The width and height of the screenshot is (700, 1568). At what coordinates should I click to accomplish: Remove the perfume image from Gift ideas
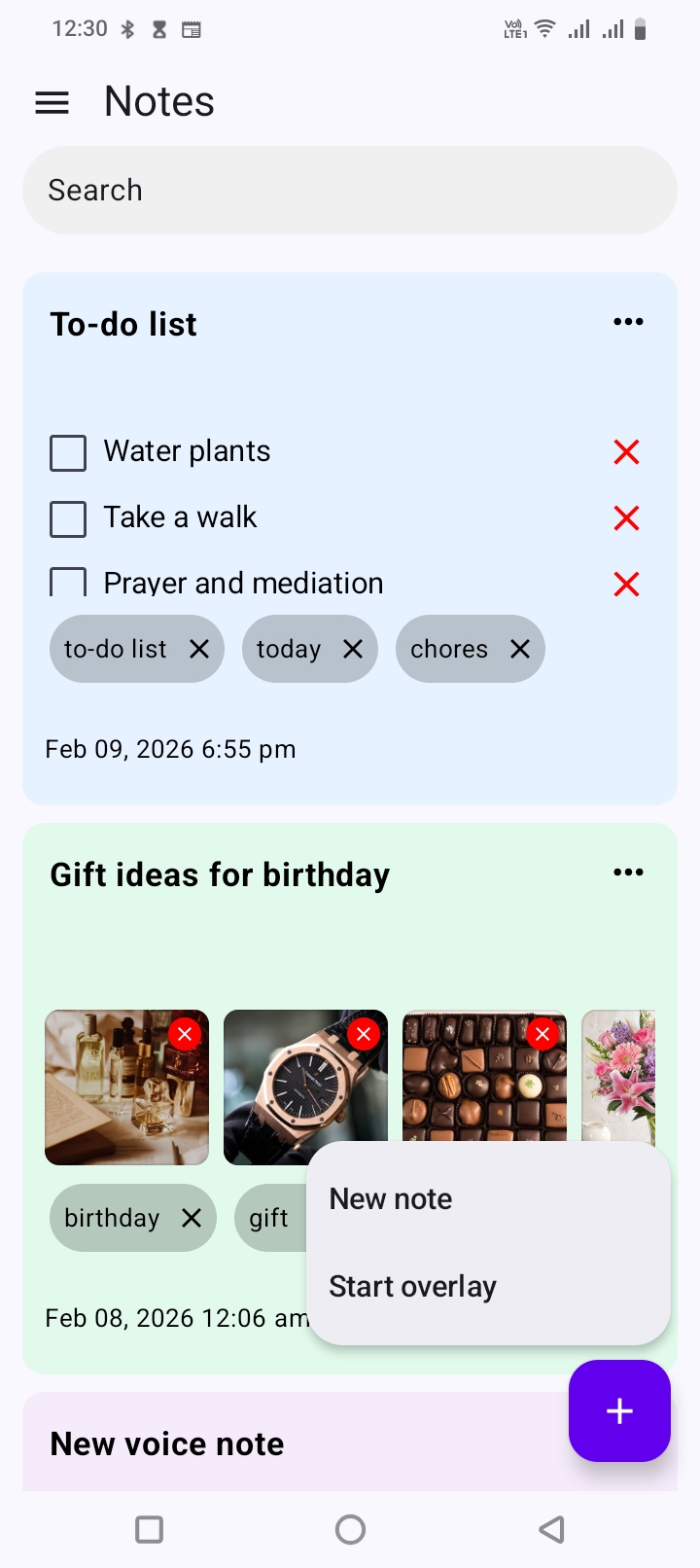[184, 1034]
